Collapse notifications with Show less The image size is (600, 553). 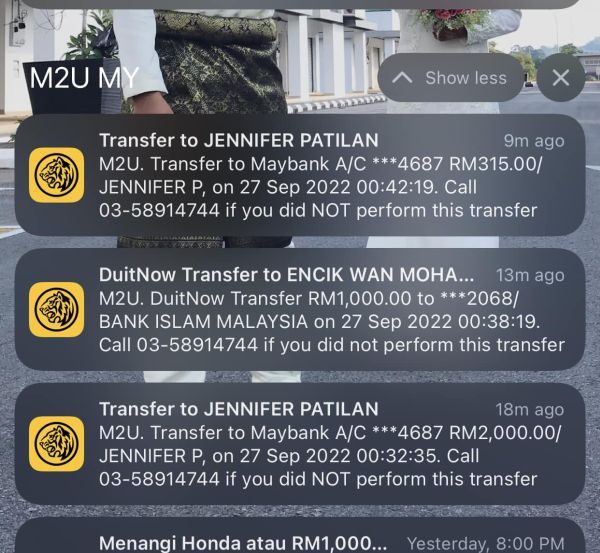pos(451,78)
